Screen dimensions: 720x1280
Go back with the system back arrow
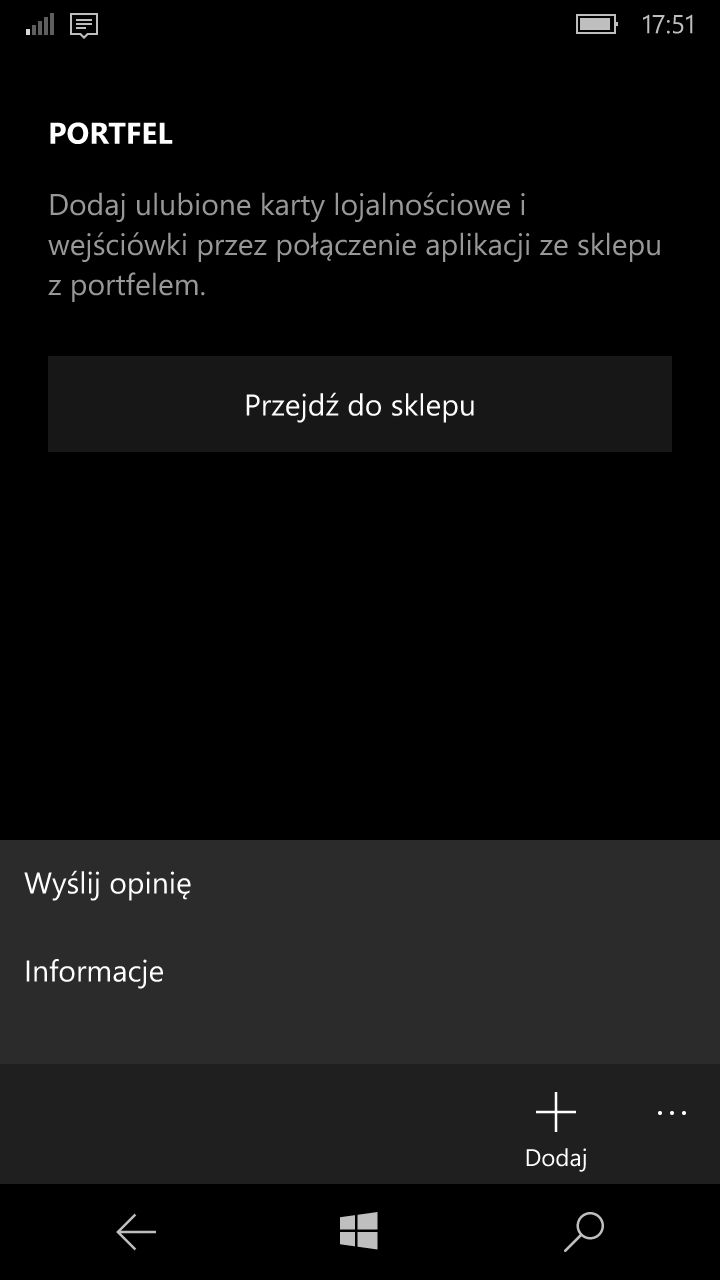click(x=136, y=1232)
